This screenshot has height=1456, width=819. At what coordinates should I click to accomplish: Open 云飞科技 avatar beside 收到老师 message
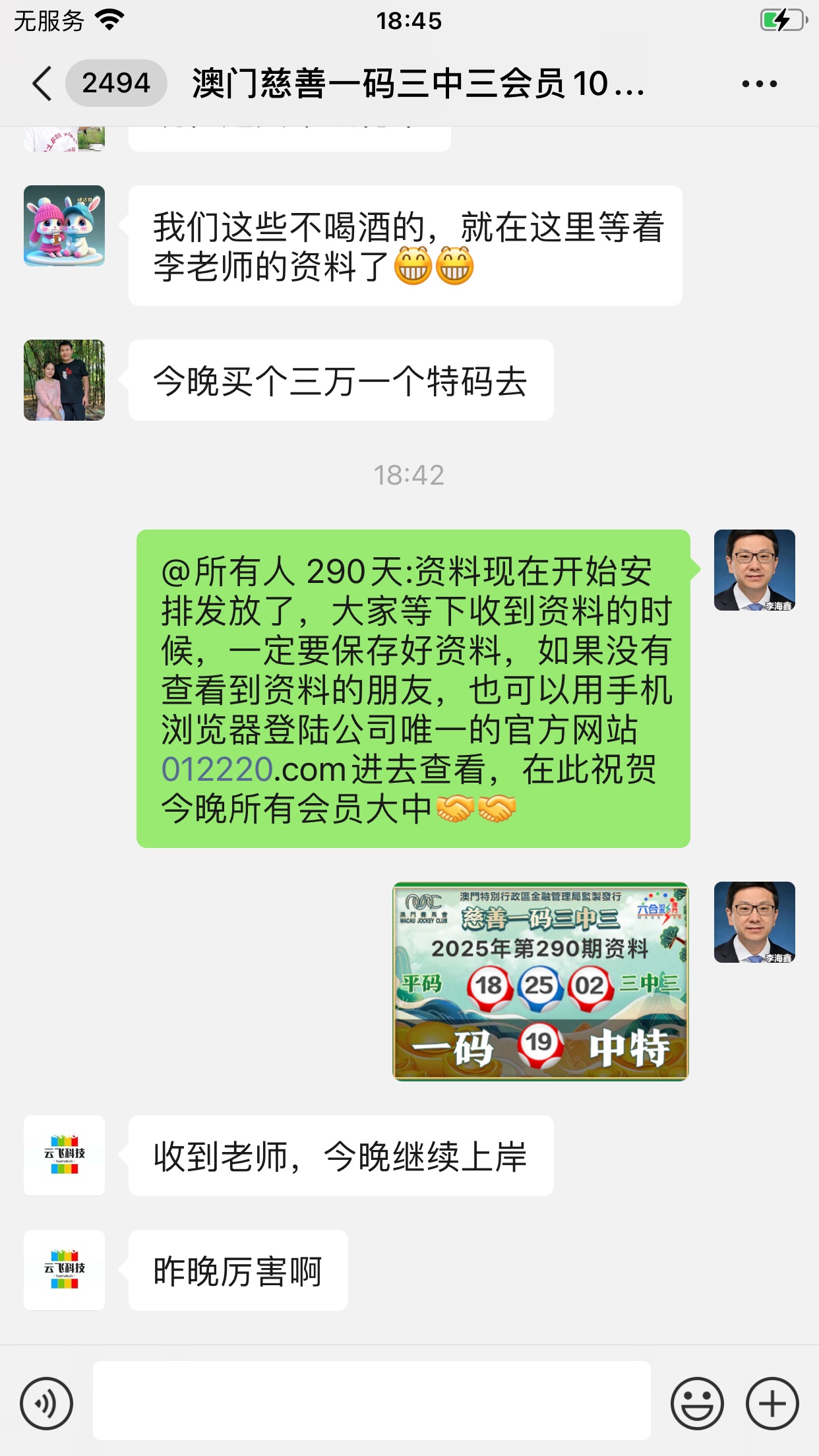(x=64, y=1155)
